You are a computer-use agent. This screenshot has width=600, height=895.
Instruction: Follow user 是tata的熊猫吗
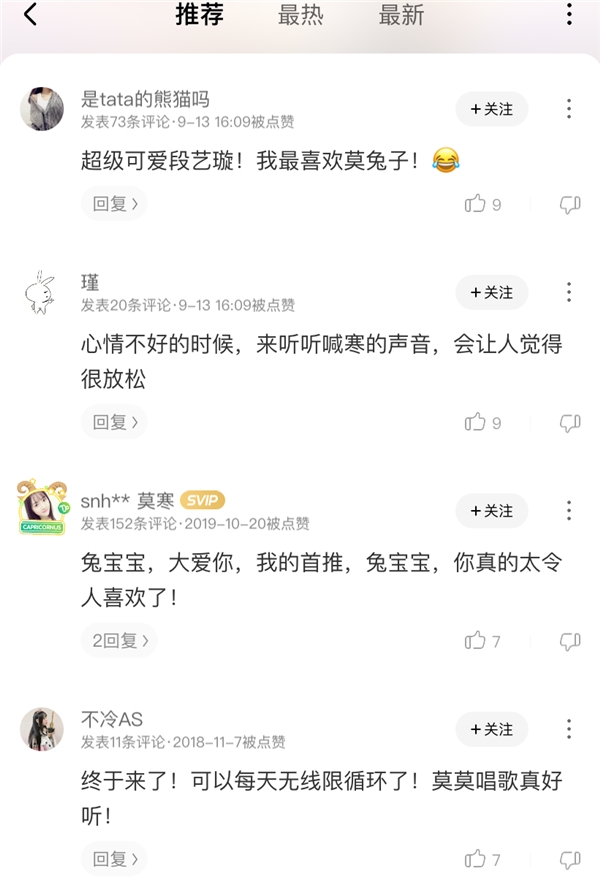pos(492,109)
